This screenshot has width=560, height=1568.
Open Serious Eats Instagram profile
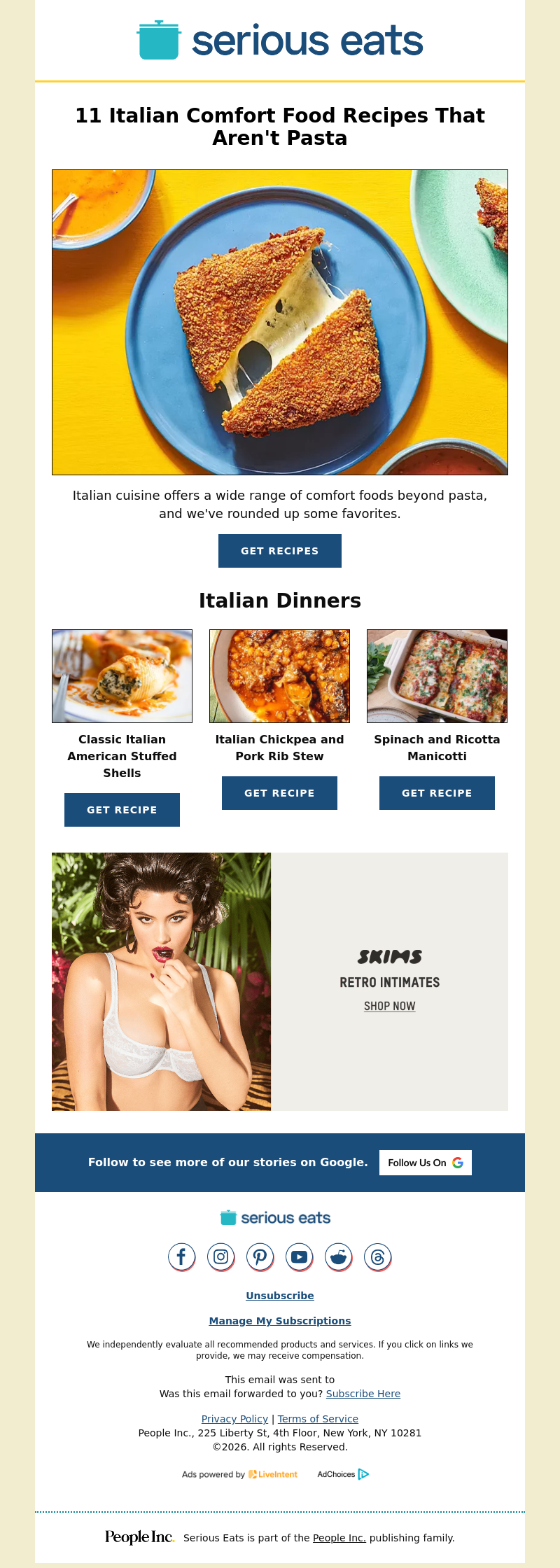(220, 1256)
